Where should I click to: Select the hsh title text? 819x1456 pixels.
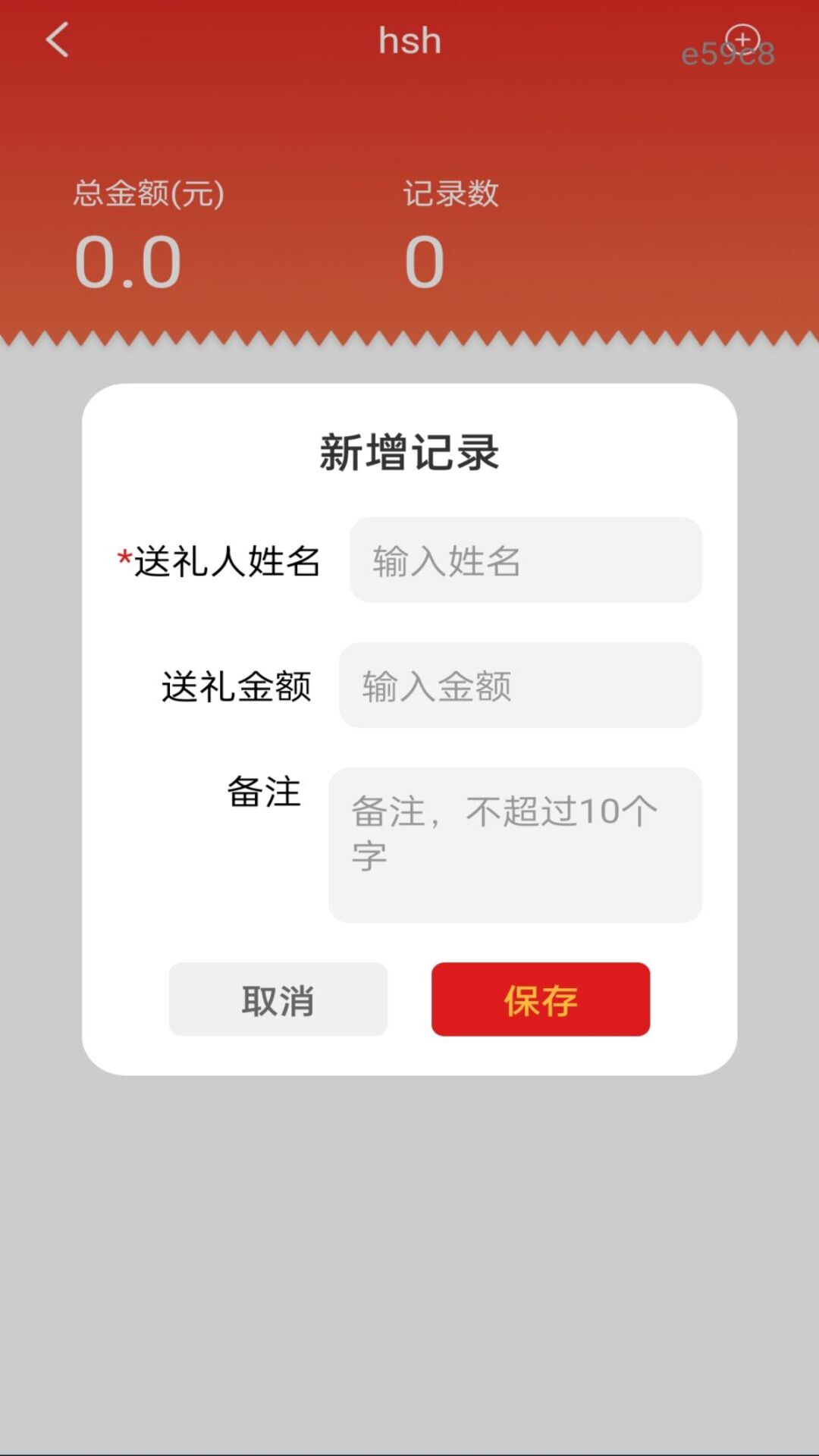(409, 41)
